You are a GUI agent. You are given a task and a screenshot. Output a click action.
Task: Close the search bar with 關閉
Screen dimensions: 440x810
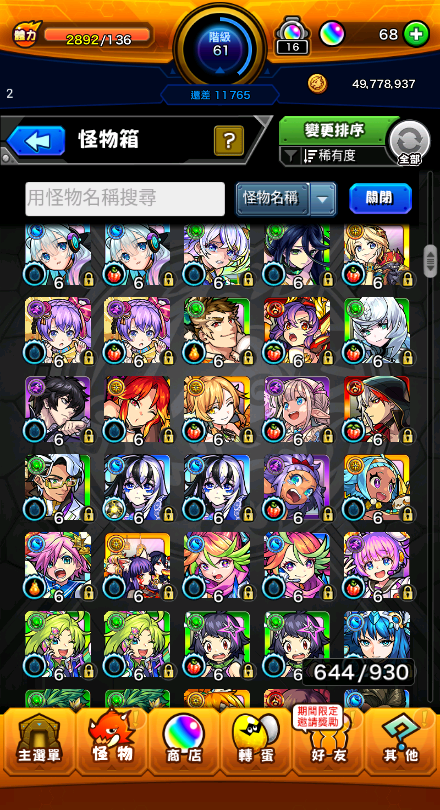[380, 198]
